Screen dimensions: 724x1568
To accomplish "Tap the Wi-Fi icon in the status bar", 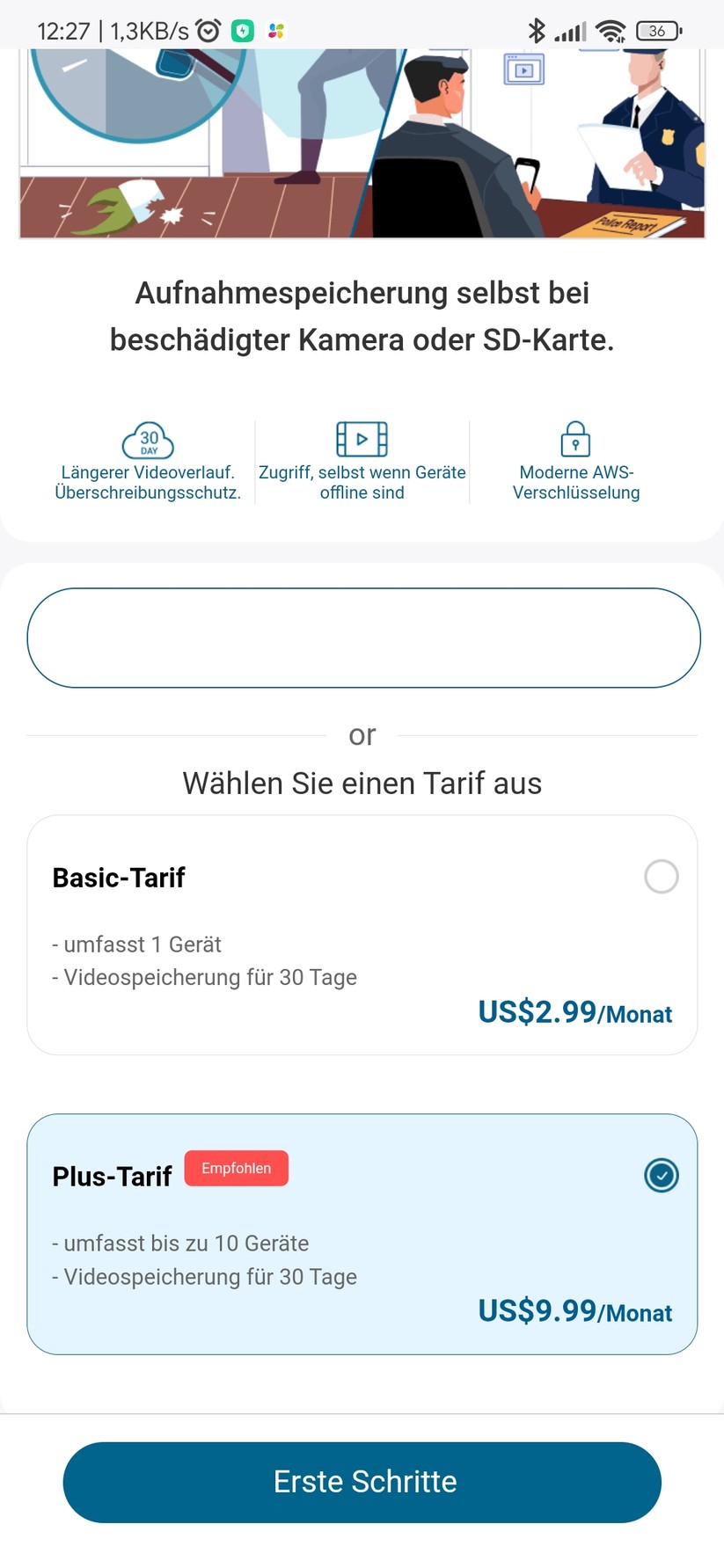I will [612, 29].
